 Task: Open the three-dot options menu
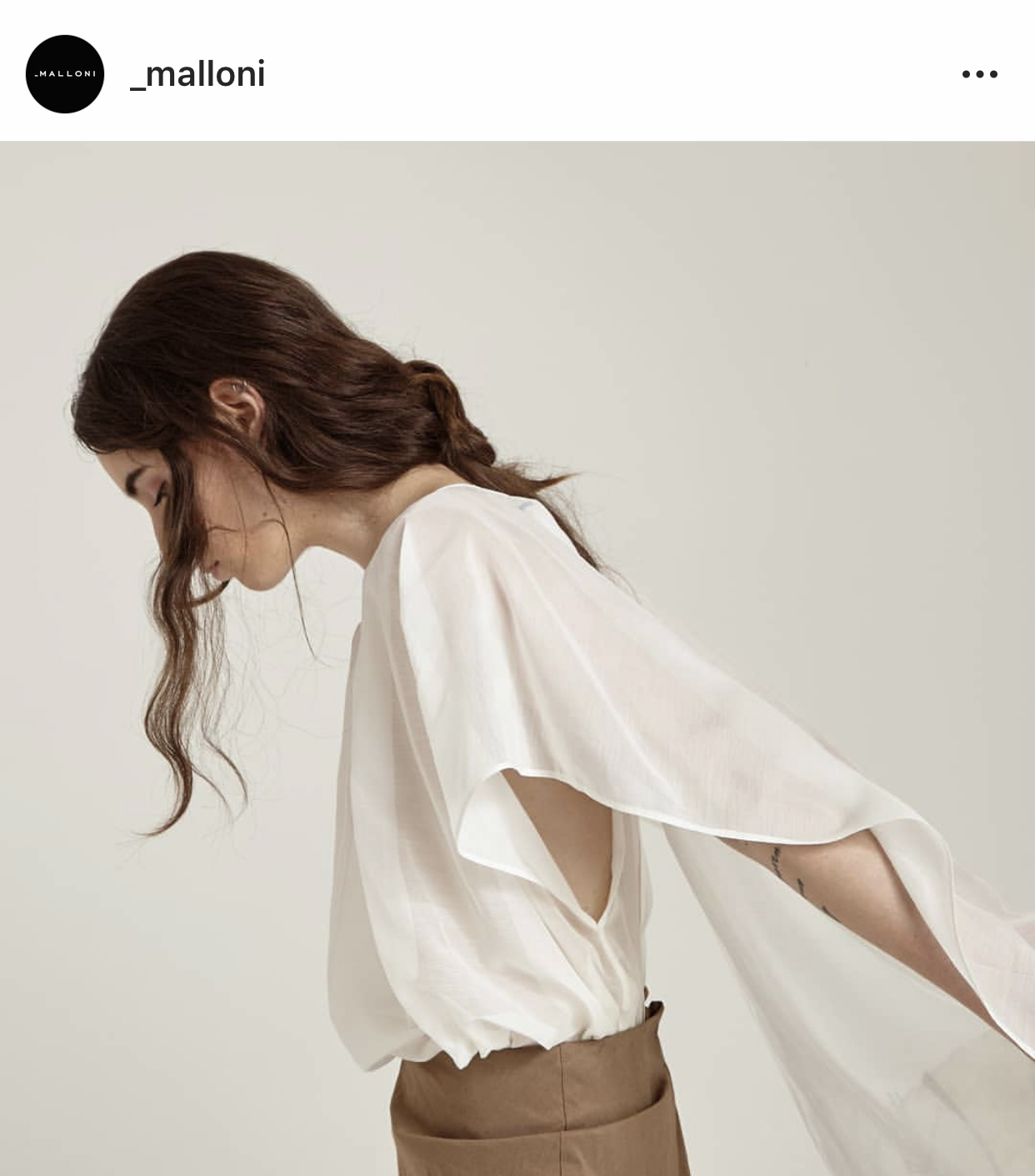point(979,74)
